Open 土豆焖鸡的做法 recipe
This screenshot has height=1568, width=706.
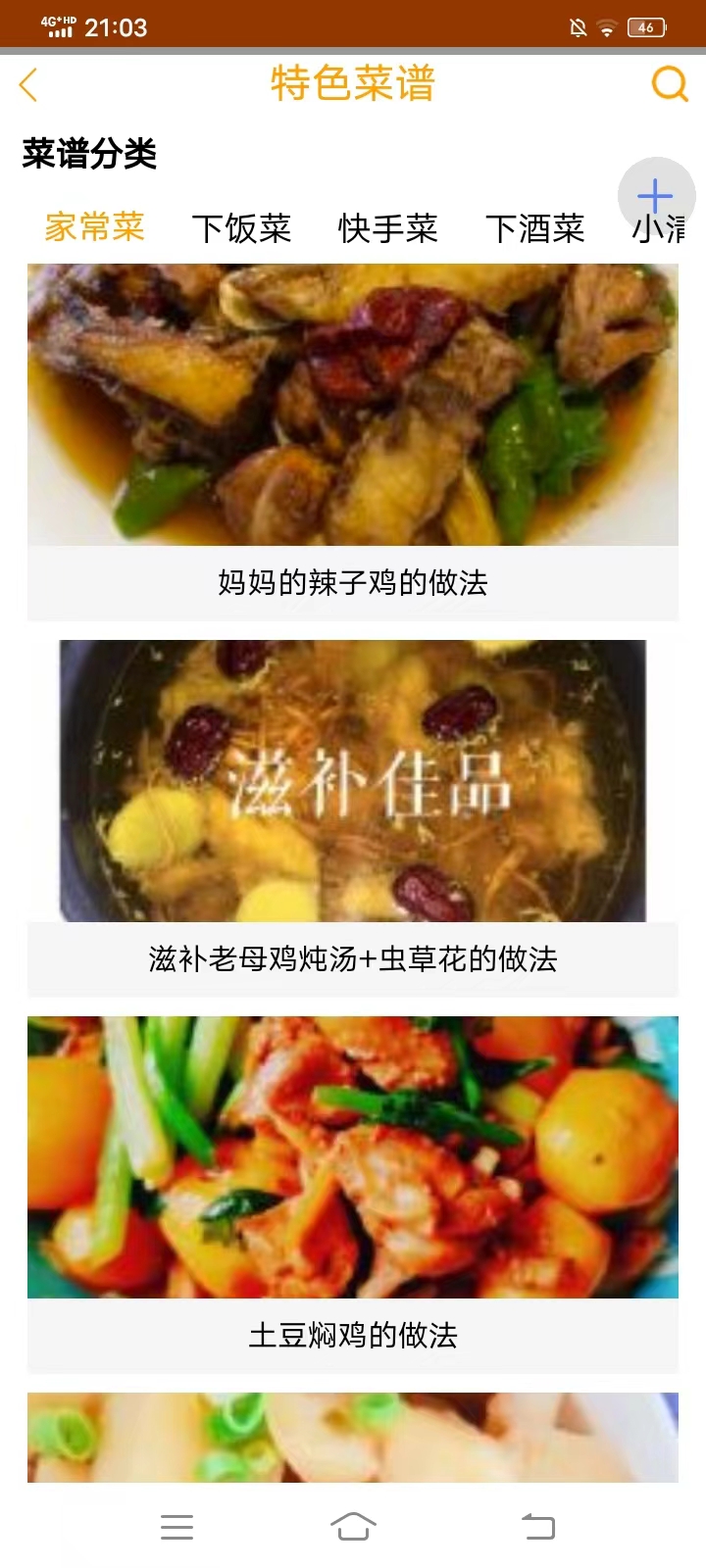pyautogui.click(x=353, y=1335)
